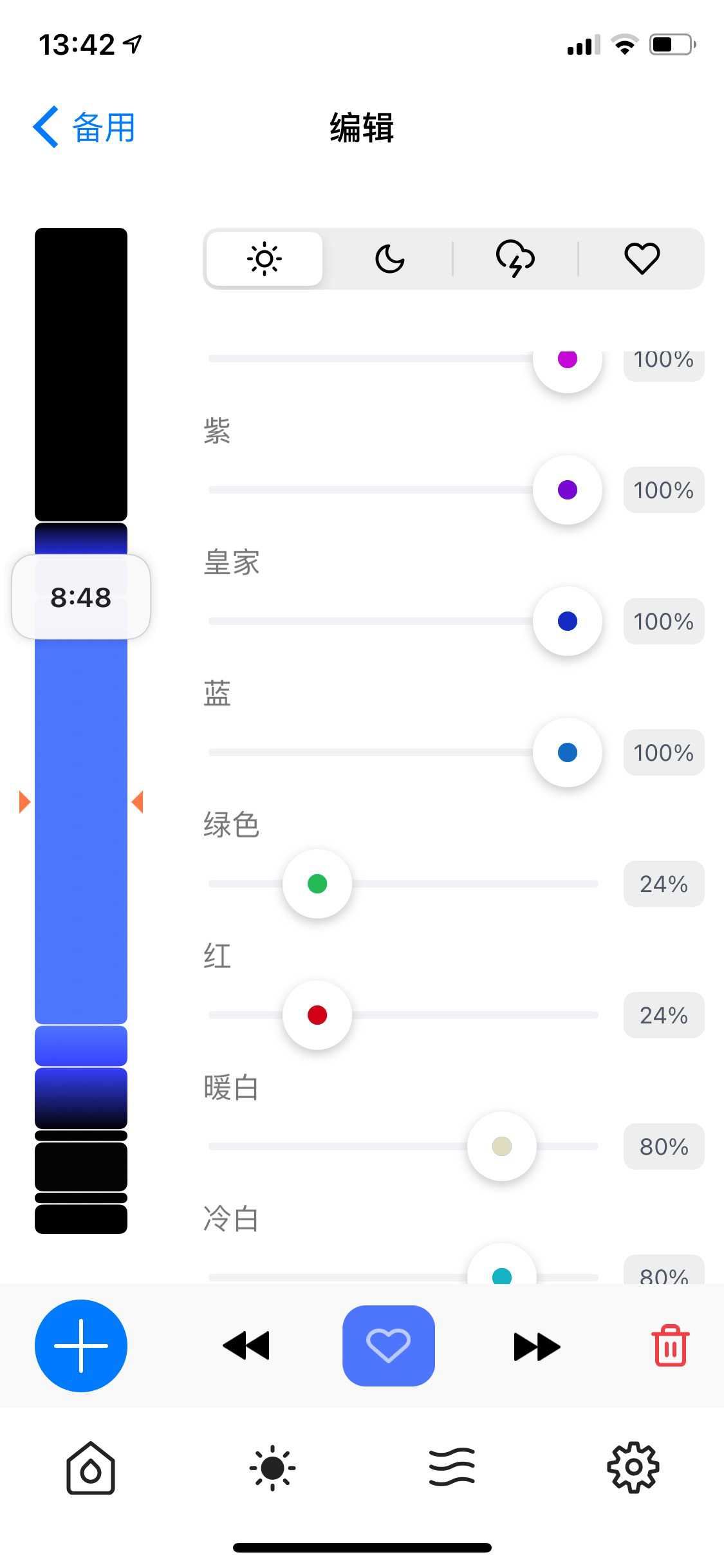Select the 8:48 time point marker
This screenshot has width=724, height=1568.
pos(81,597)
